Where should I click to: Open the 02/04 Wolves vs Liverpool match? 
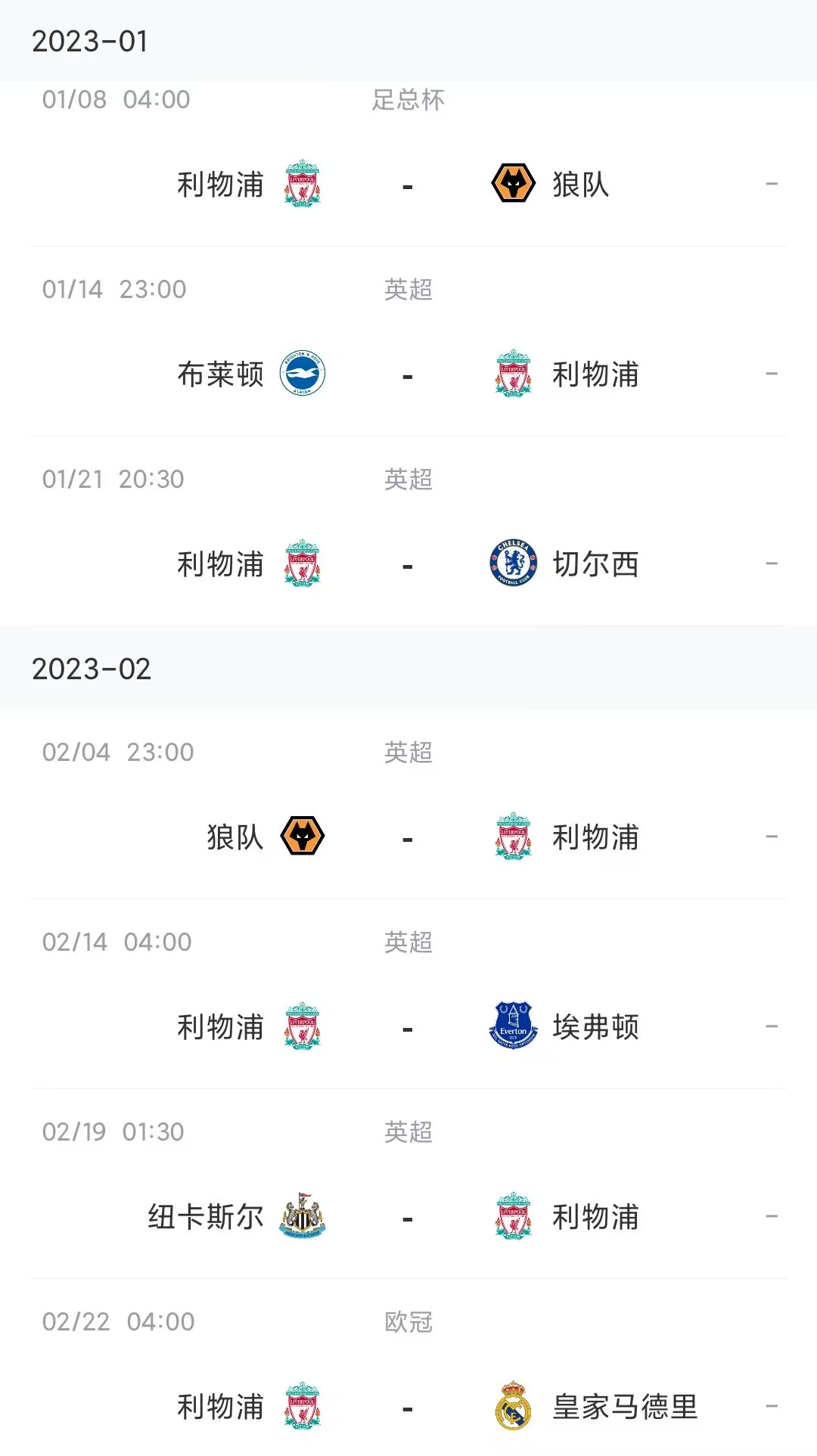[408, 804]
